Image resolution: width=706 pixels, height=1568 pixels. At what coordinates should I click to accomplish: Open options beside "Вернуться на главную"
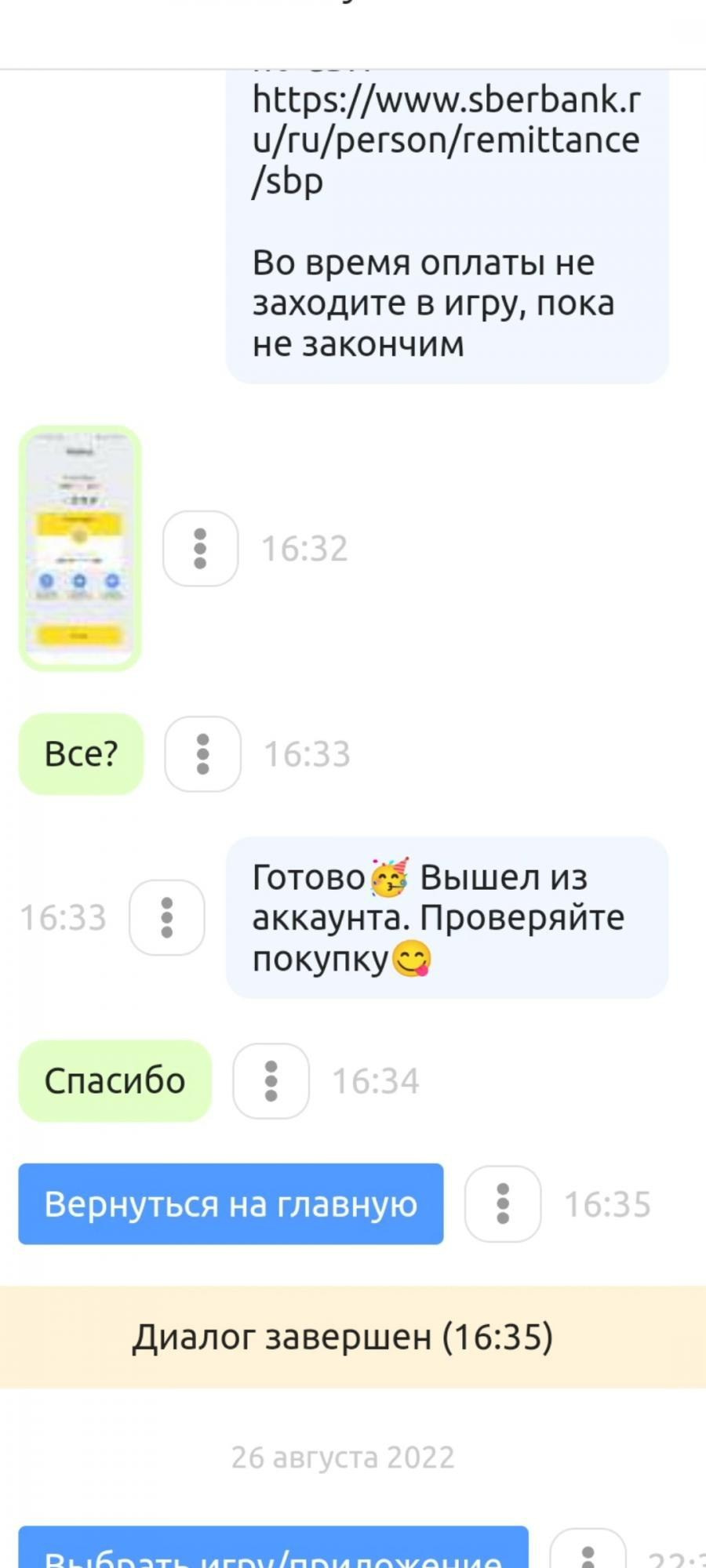(503, 1204)
